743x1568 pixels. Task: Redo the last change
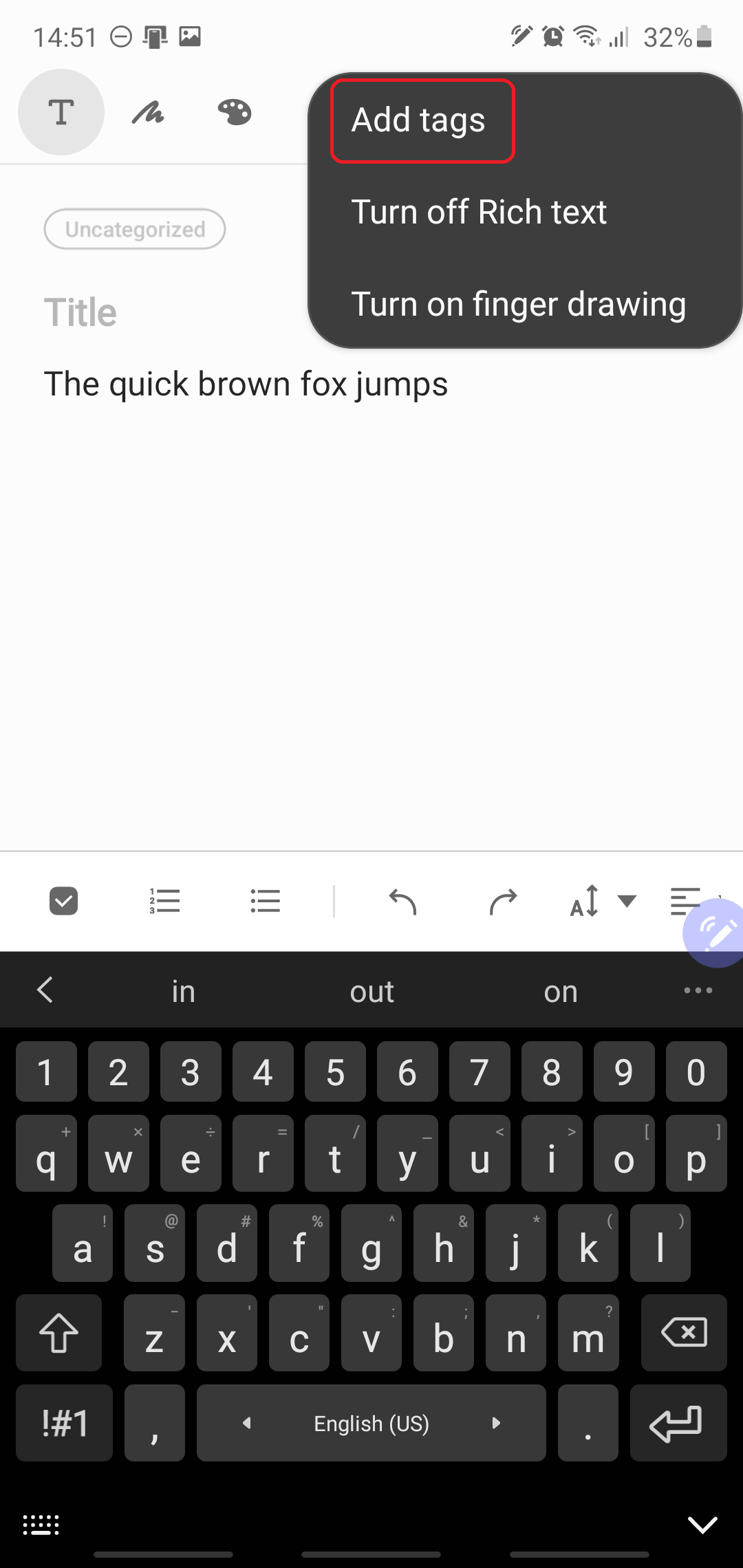click(503, 901)
